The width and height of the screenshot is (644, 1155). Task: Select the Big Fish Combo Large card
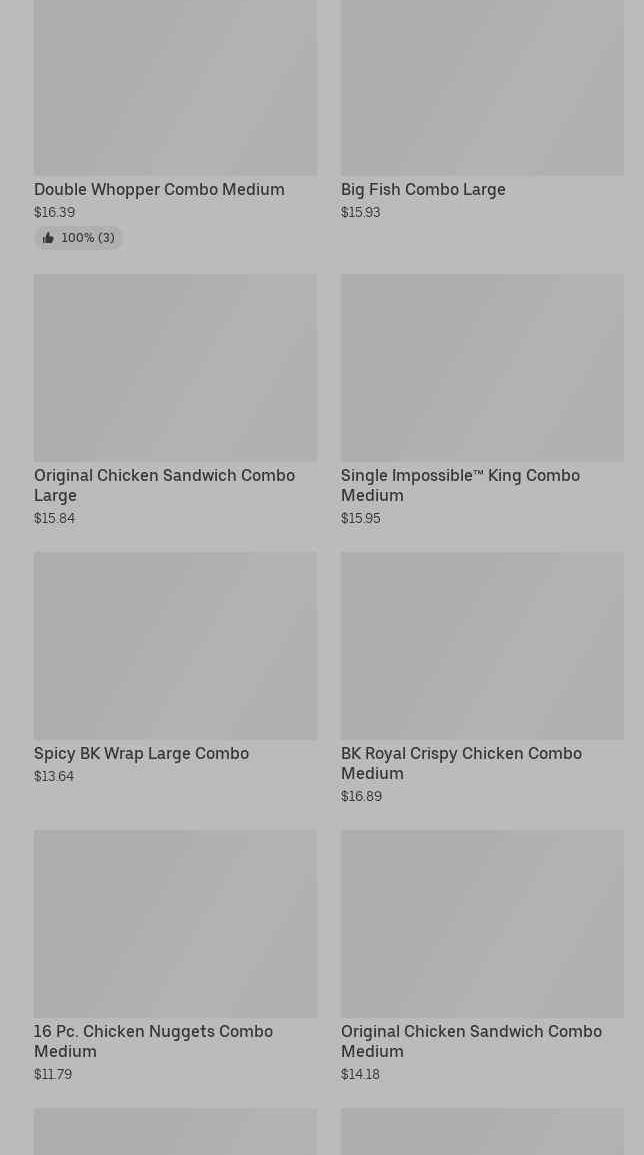click(482, 110)
